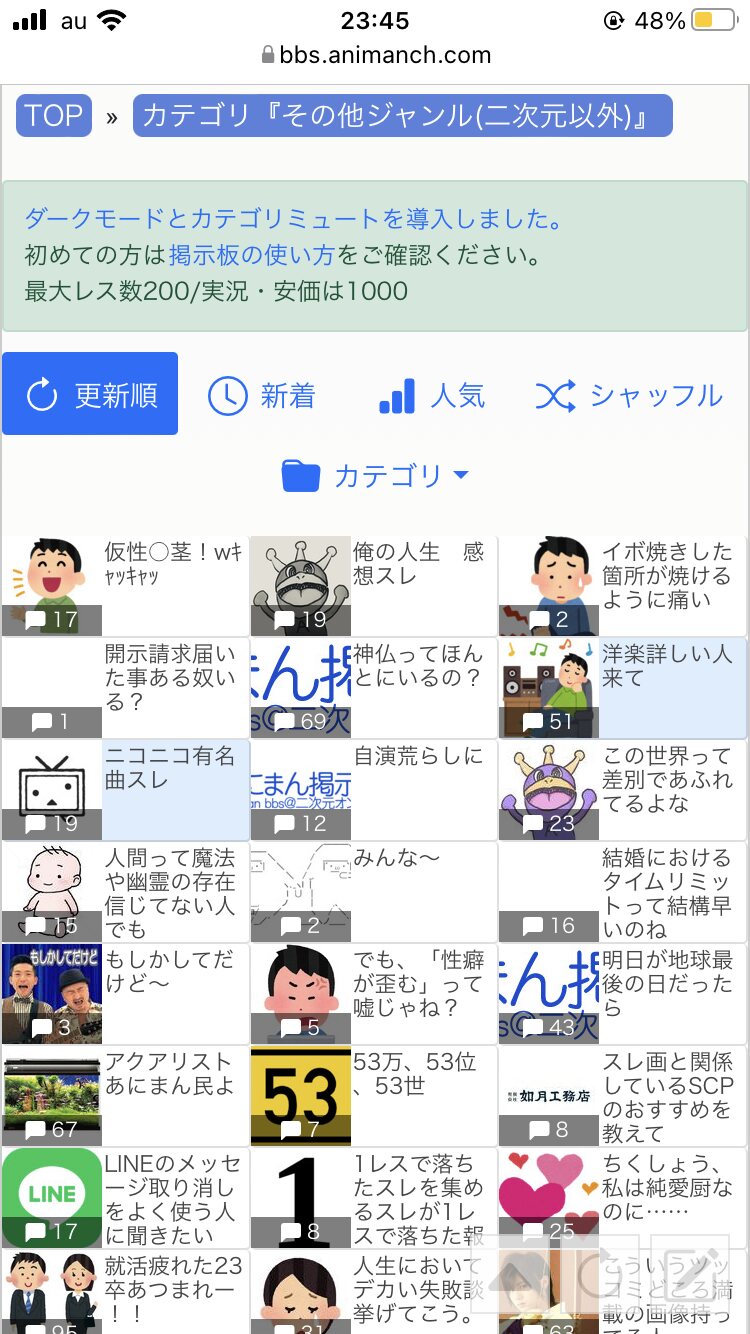This screenshot has width=750, height=1334.
Task: Open the ダークモードとカテゴリミュート announcement link
Action: tap(294, 218)
